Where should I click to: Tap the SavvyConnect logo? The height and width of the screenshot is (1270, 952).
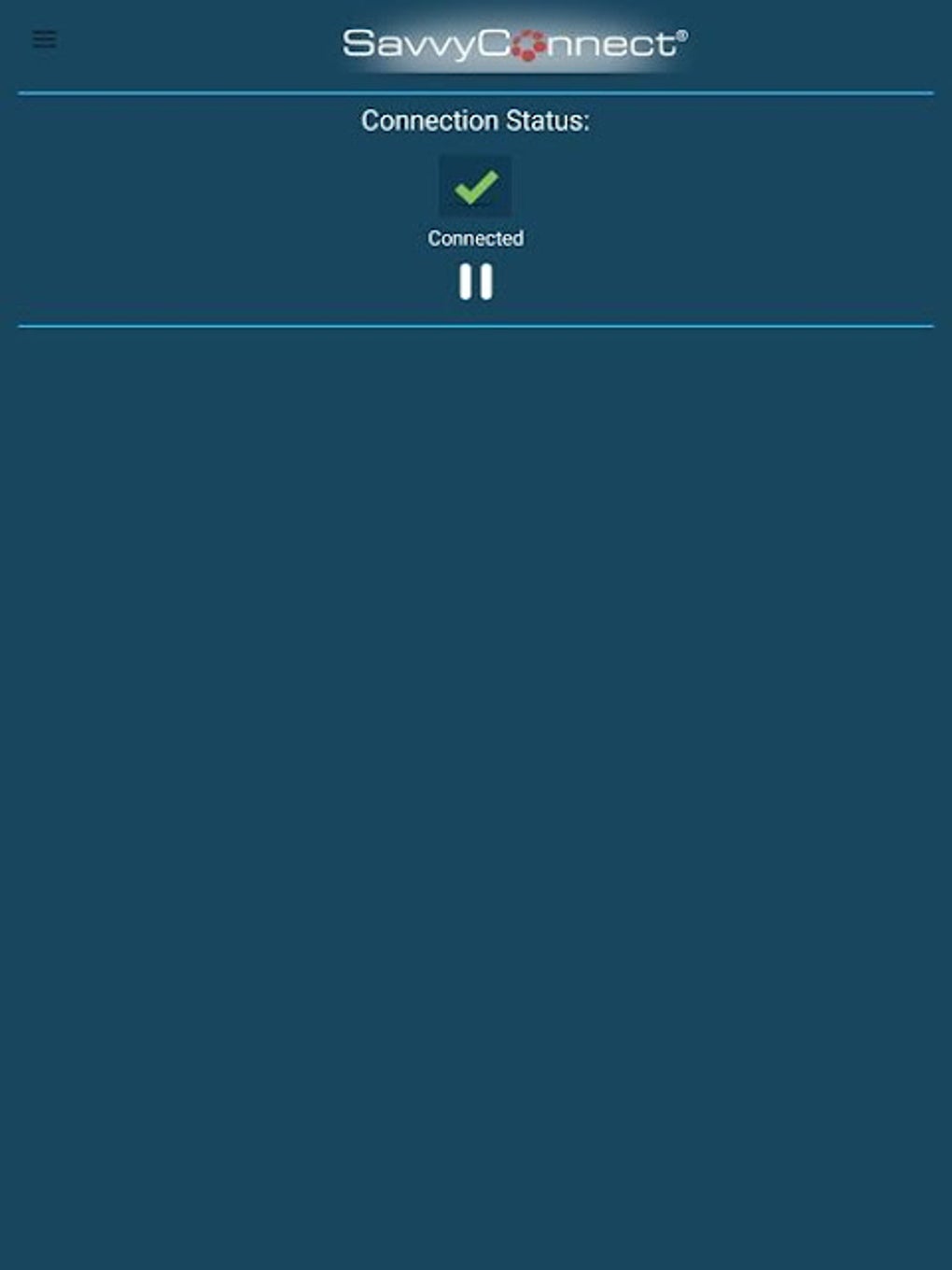(x=516, y=41)
